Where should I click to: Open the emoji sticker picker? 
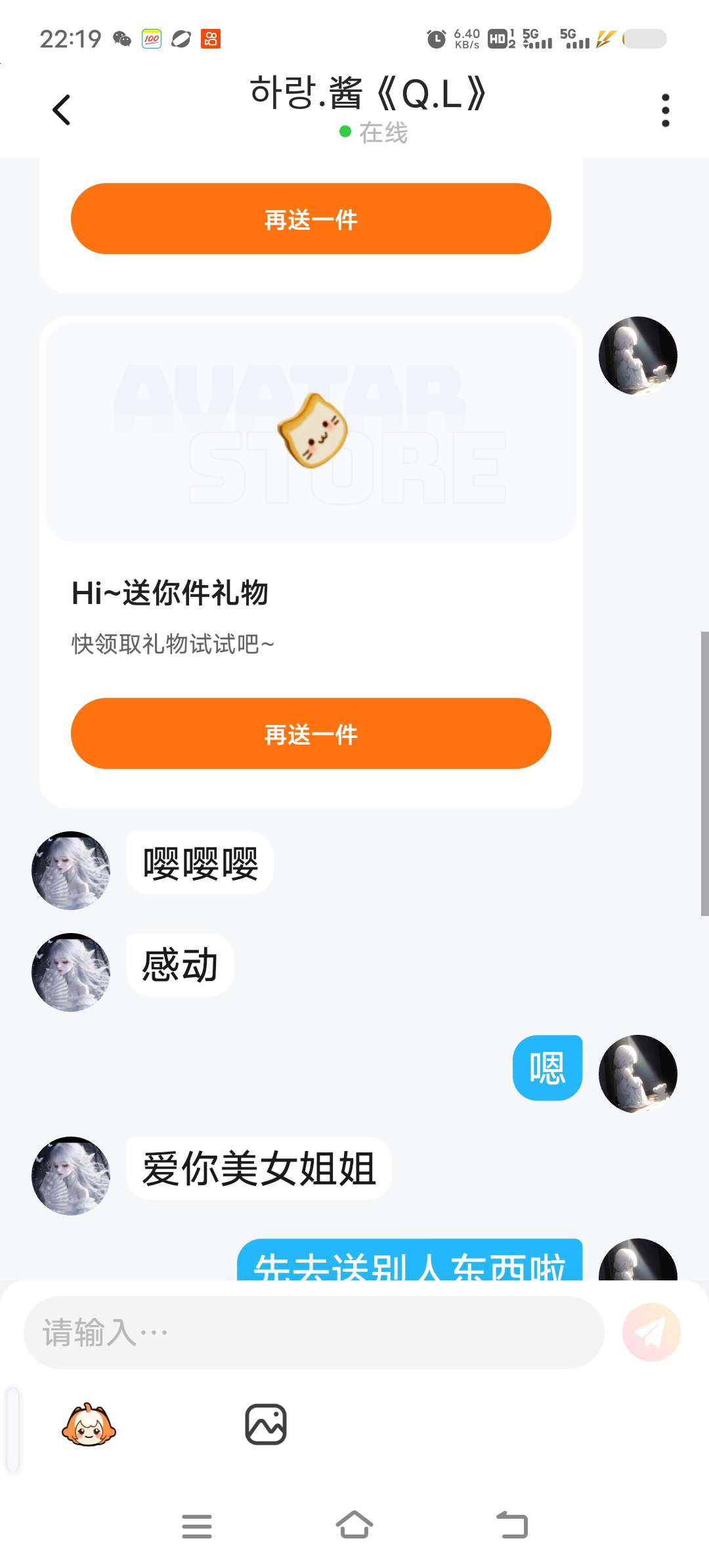pyautogui.click(x=89, y=1425)
